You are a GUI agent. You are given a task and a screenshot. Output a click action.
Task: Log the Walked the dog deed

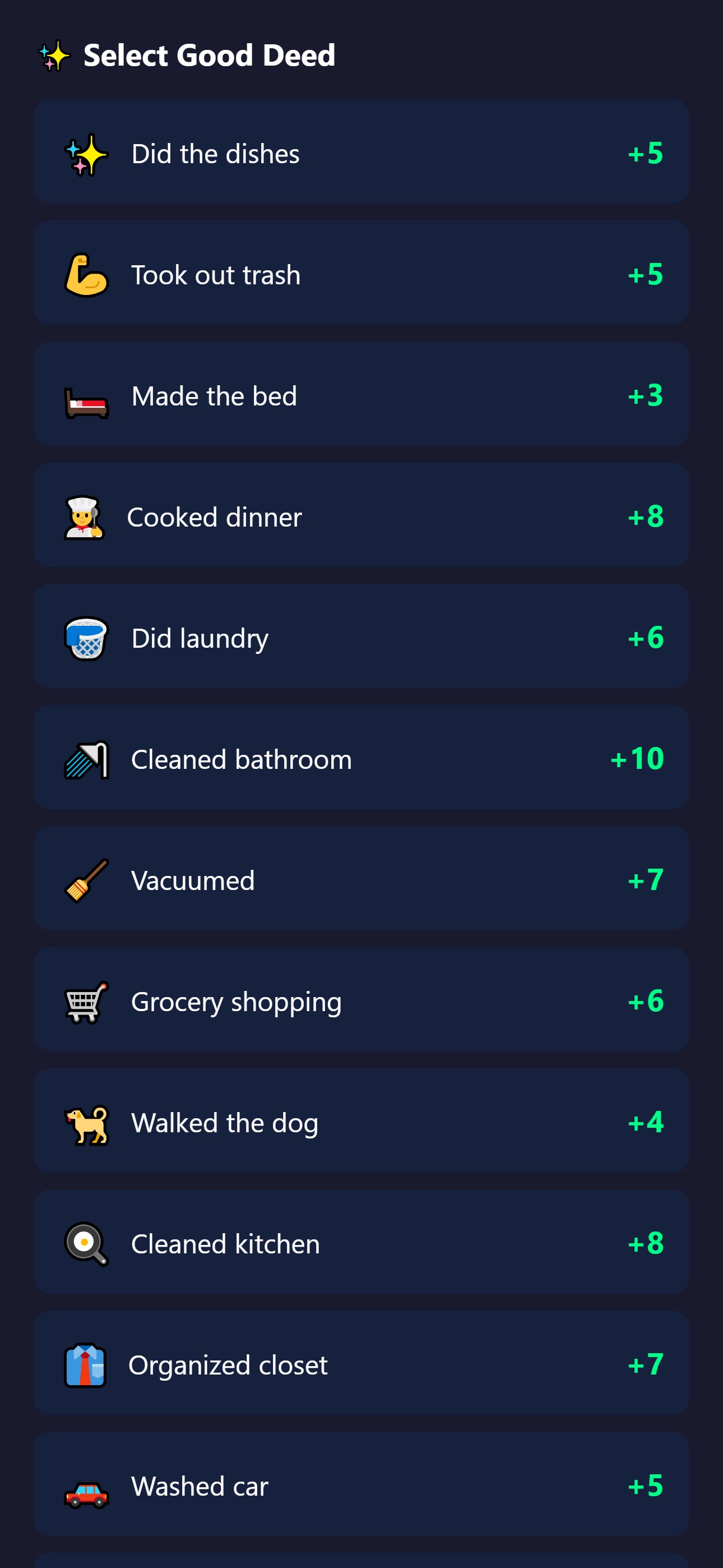(361, 1121)
